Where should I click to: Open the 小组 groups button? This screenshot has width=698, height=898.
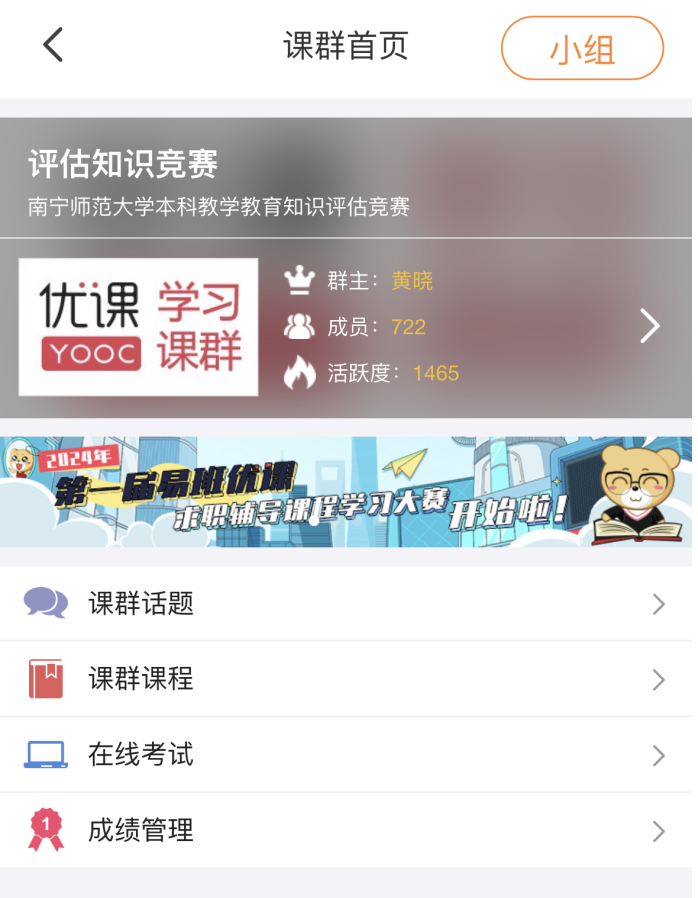point(582,48)
